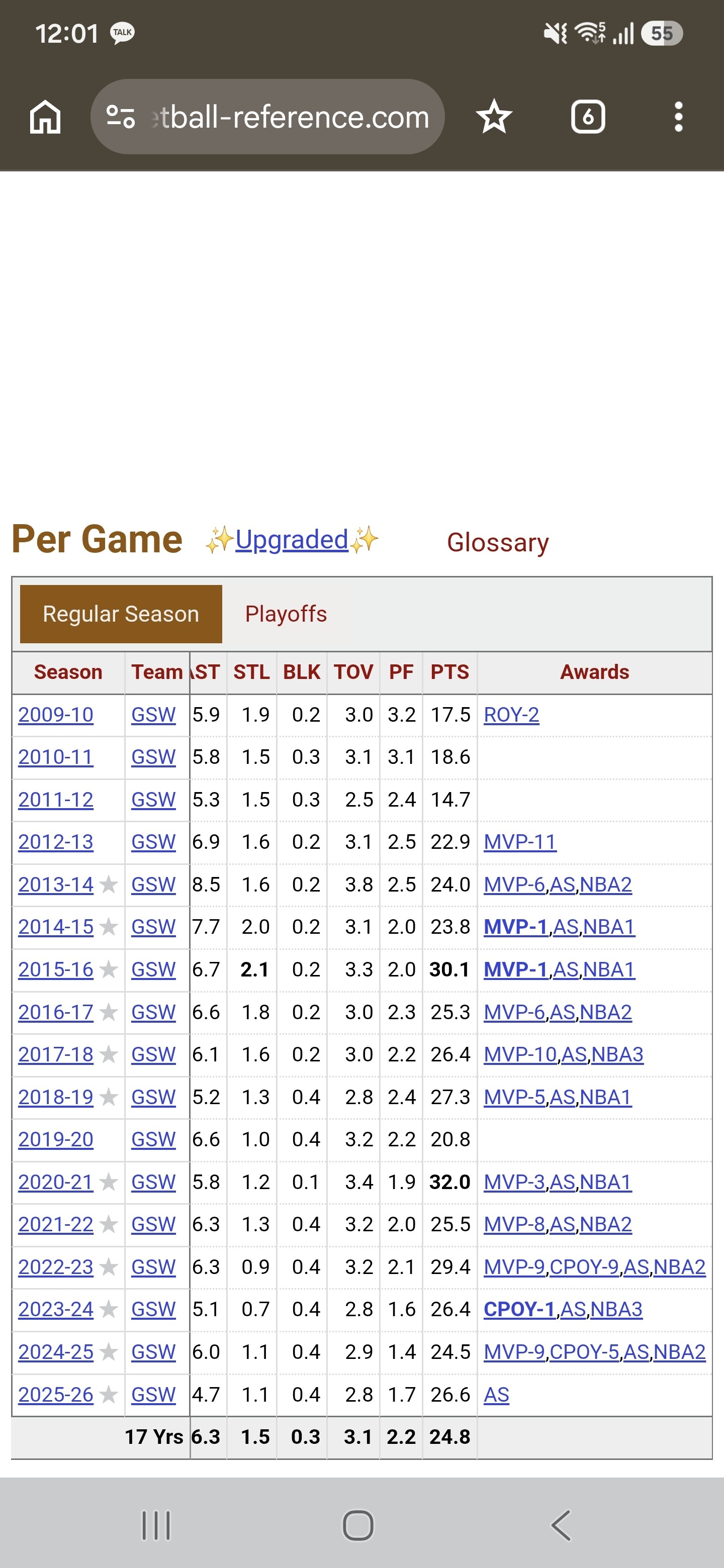Tap the MVP-11 award link
The height and width of the screenshot is (1568, 724).
[x=519, y=842]
